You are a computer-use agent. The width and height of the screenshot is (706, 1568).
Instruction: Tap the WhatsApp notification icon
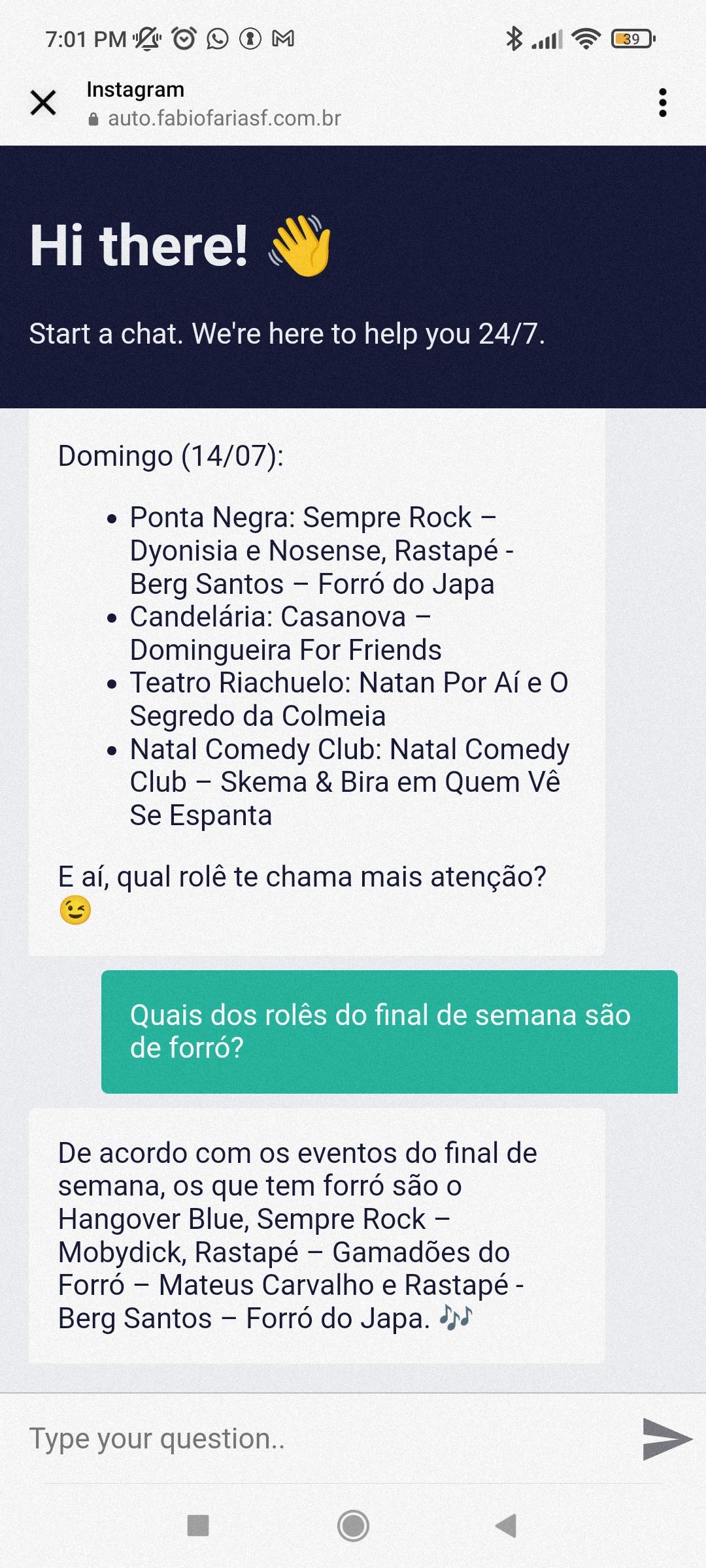(218, 40)
